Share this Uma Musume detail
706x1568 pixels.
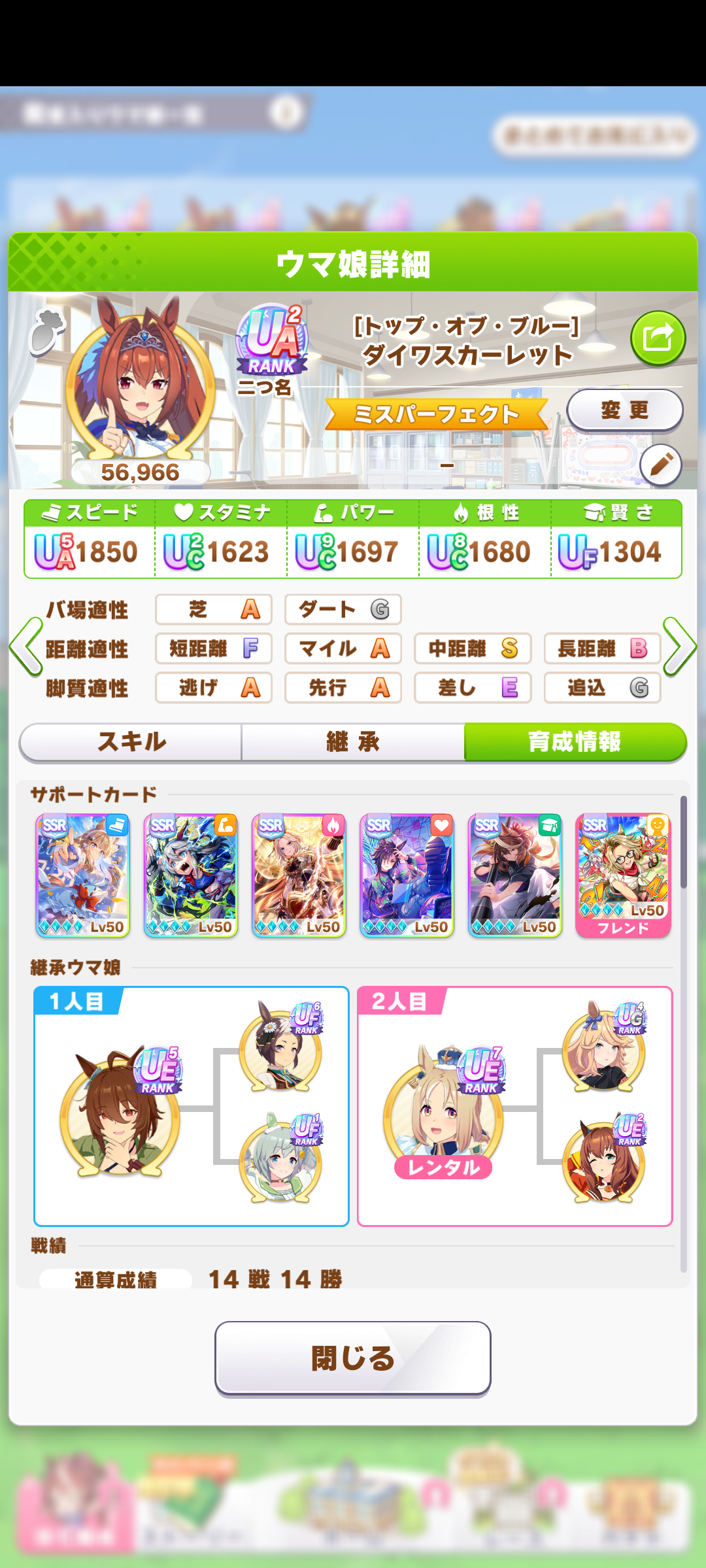(658, 338)
